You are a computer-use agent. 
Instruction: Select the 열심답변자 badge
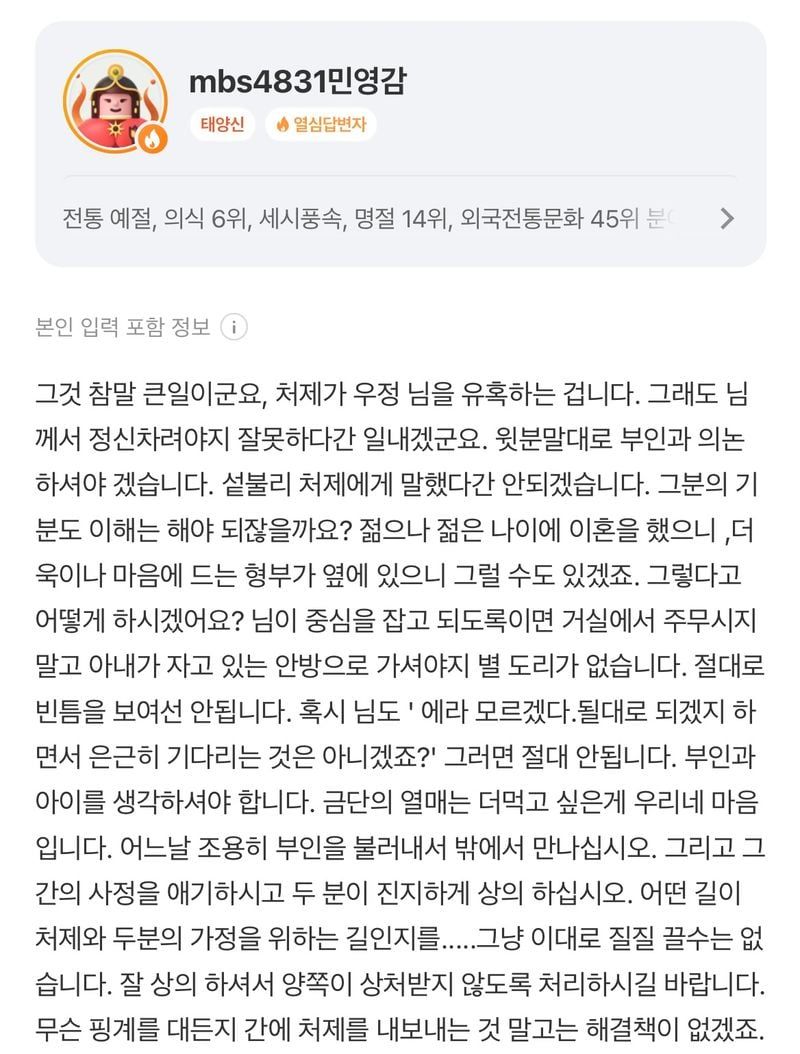pos(320,125)
